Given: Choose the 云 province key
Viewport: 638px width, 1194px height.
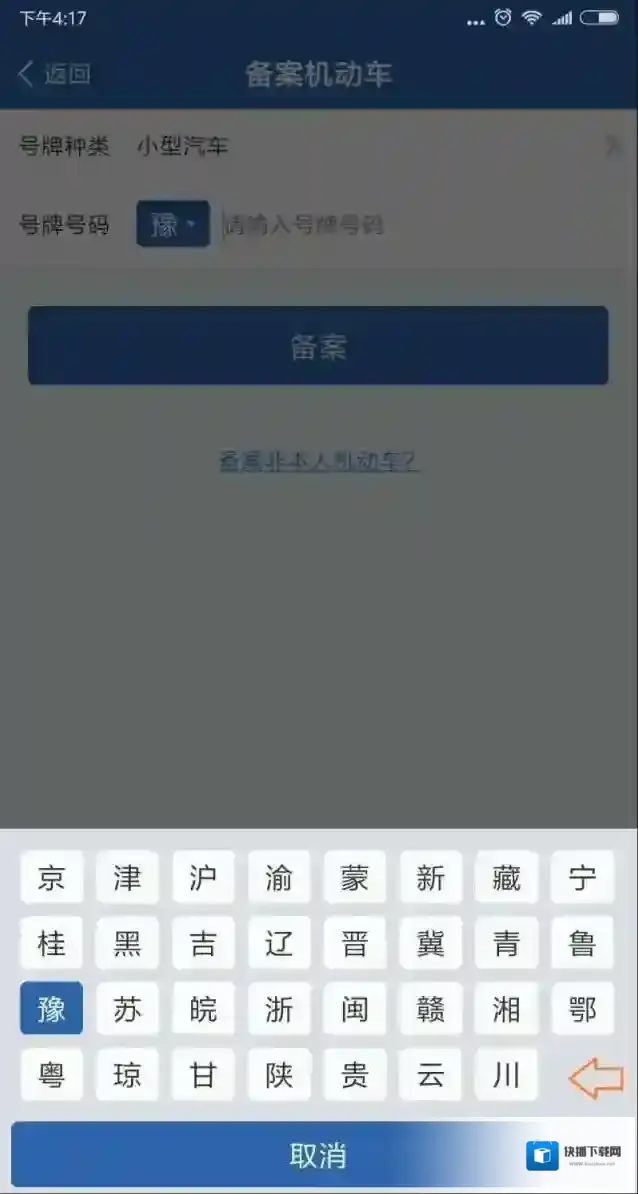Looking at the screenshot, I should click(x=431, y=1075).
